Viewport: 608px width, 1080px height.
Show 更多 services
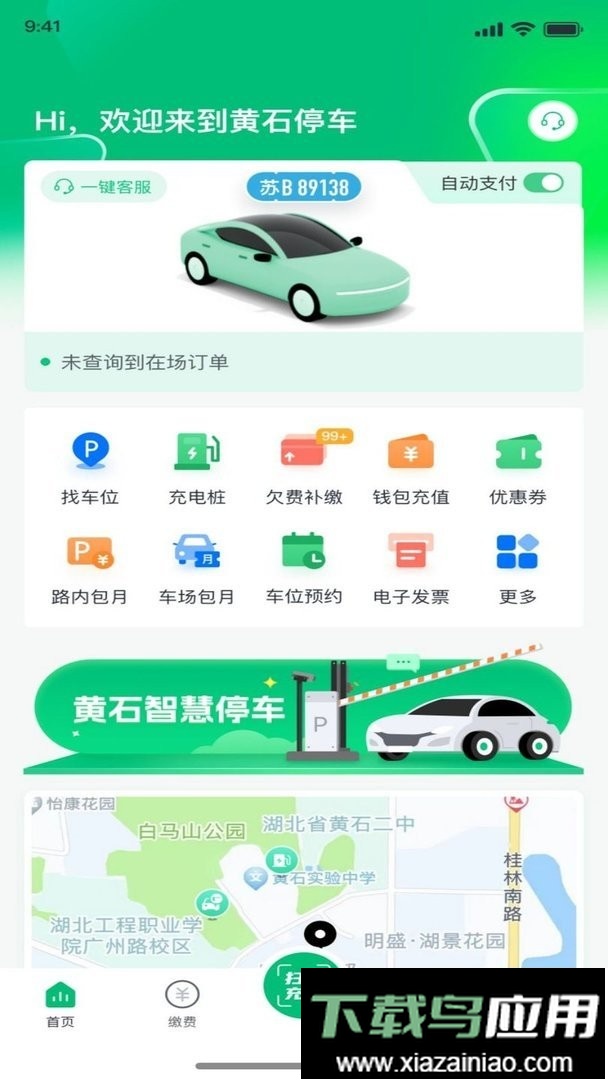(x=518, y=568)
